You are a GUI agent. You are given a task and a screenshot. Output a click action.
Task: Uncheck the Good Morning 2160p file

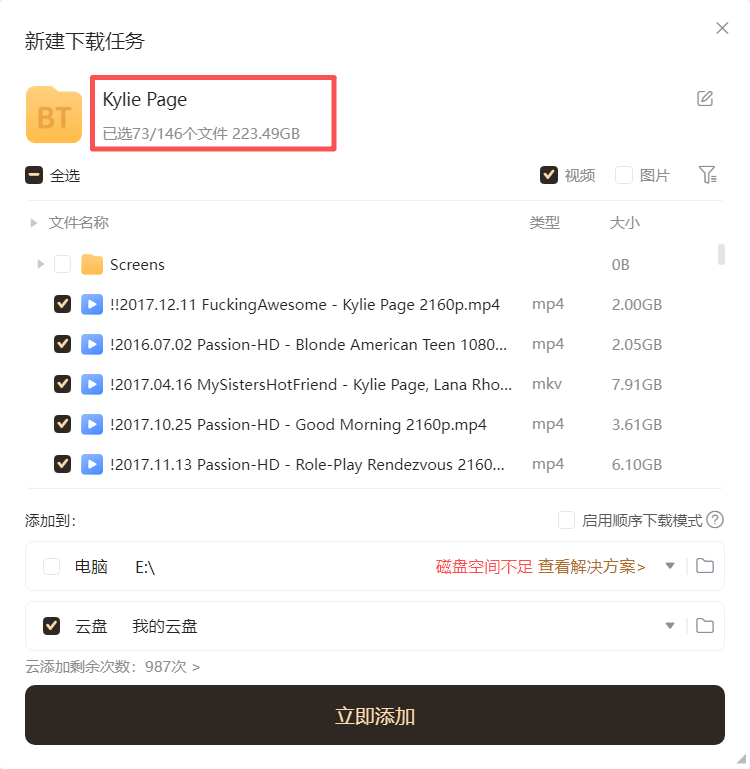coord(62,424)
